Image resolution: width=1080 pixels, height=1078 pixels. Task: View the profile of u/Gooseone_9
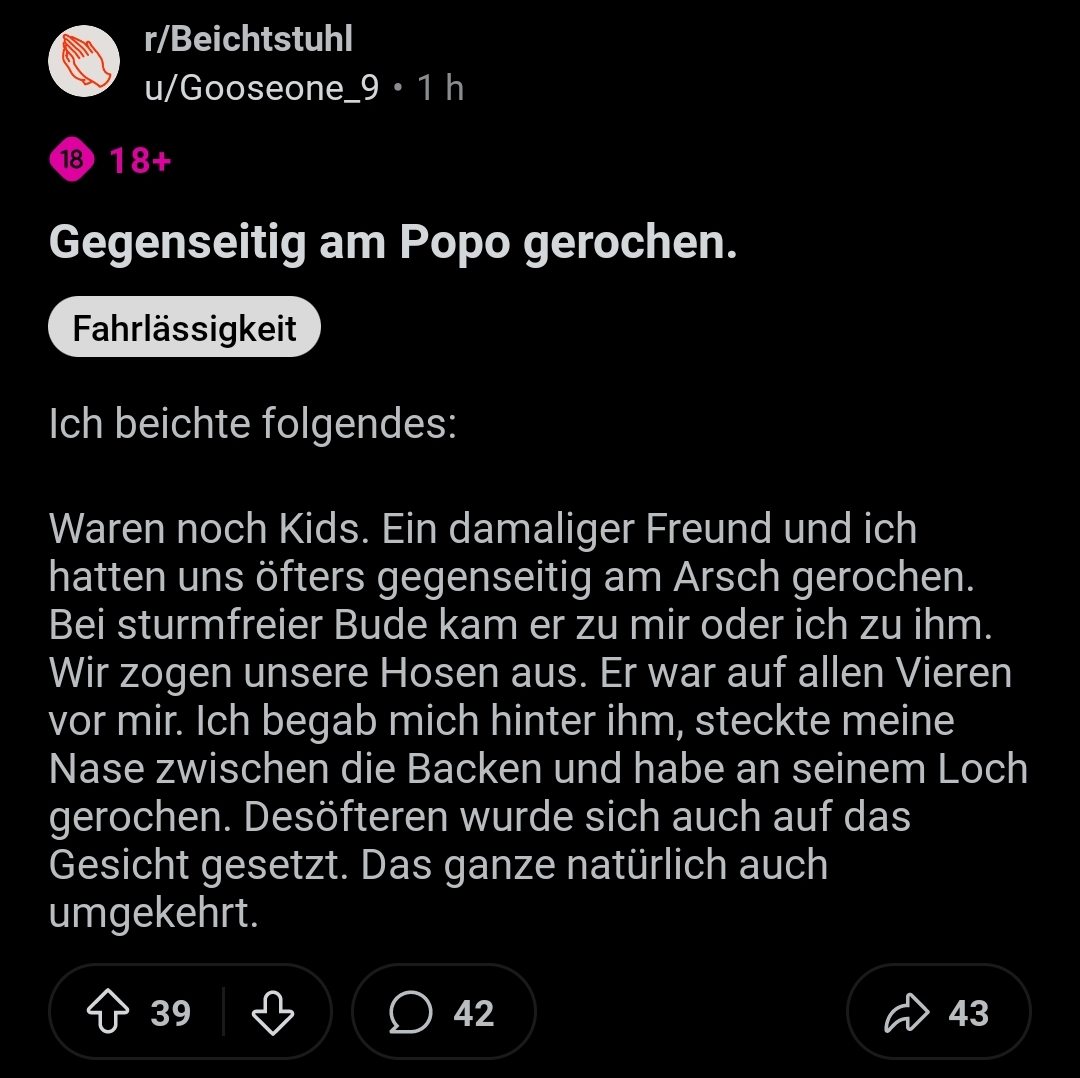262,88
